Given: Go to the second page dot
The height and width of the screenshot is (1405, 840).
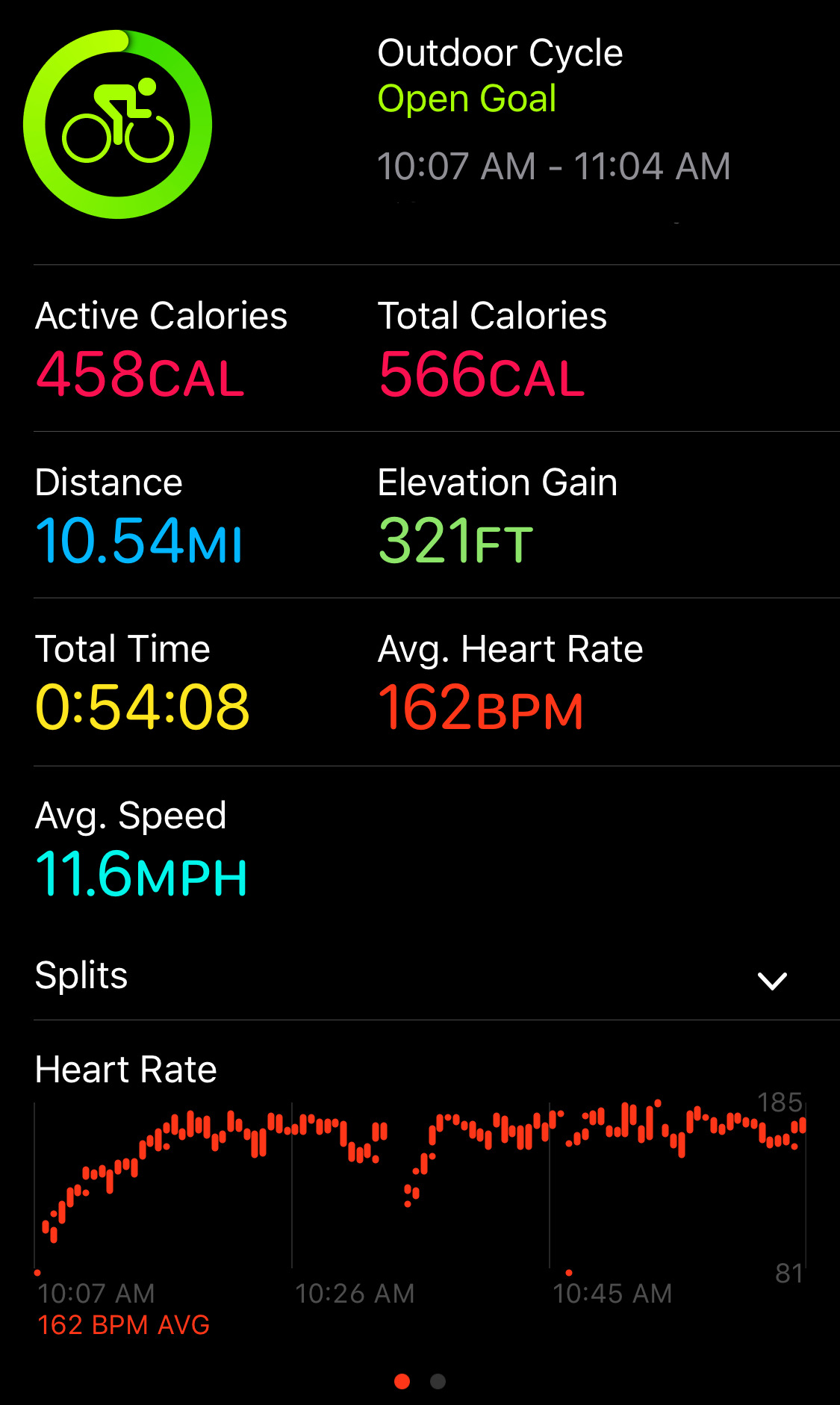Looking at the screenshot, I should [438, 1382].
